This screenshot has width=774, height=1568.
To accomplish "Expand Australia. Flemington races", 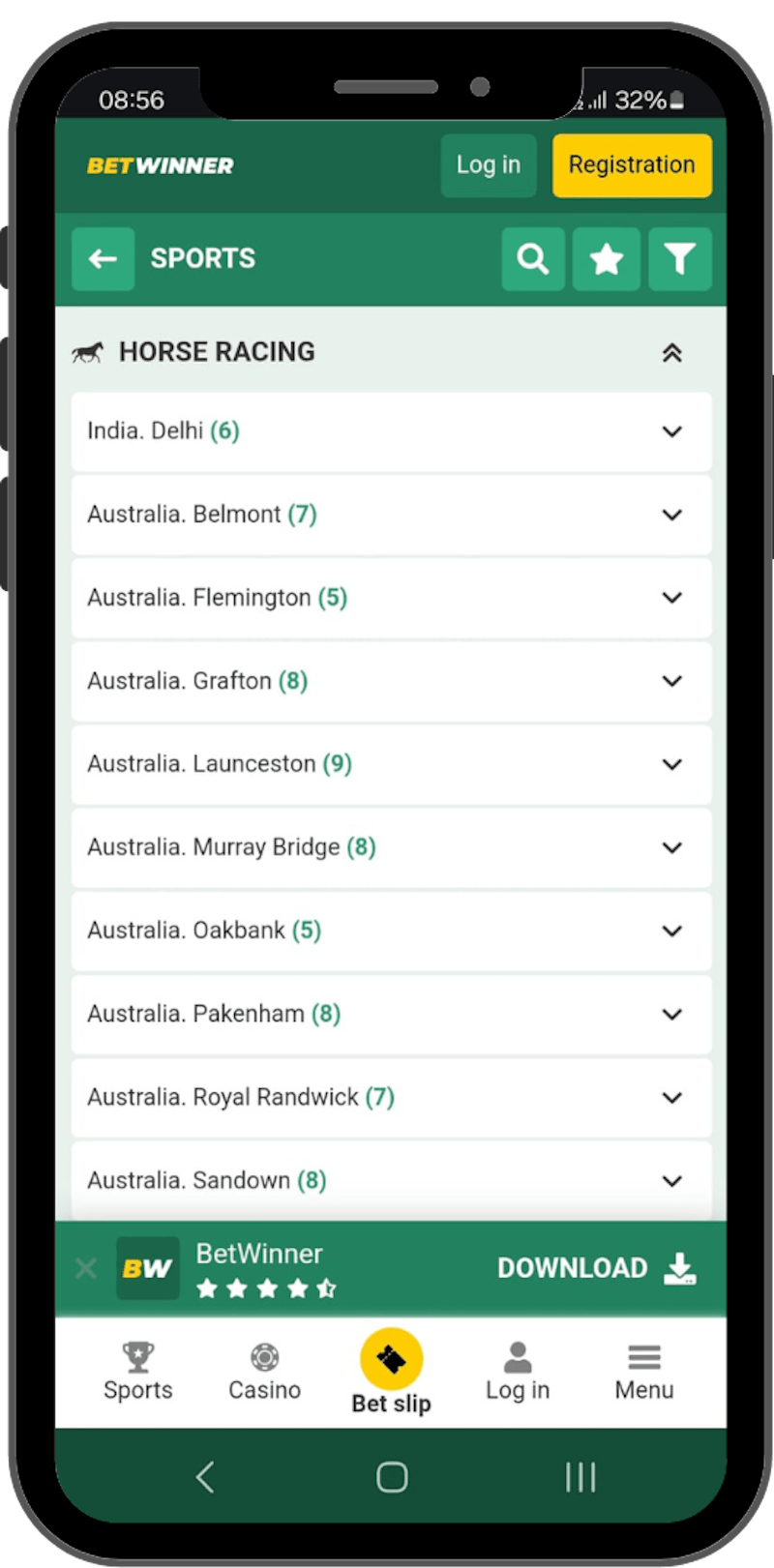I will 671,598.
